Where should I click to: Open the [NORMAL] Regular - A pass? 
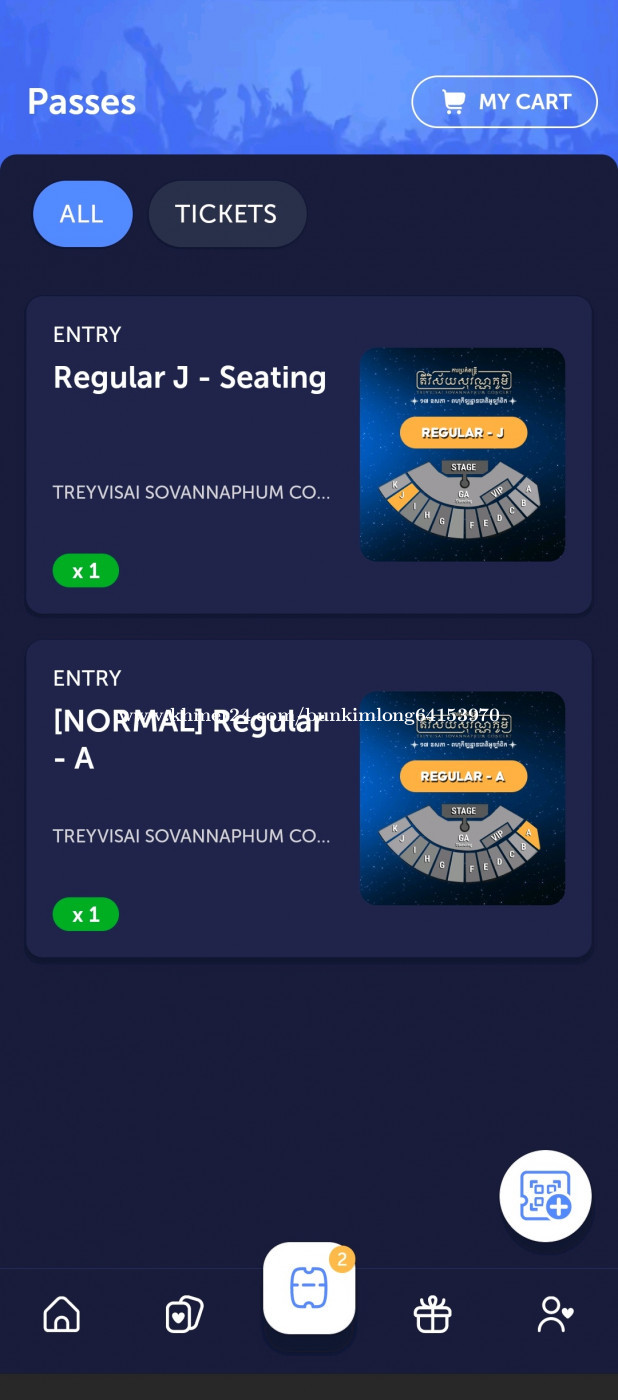click(x=309, y=798)
